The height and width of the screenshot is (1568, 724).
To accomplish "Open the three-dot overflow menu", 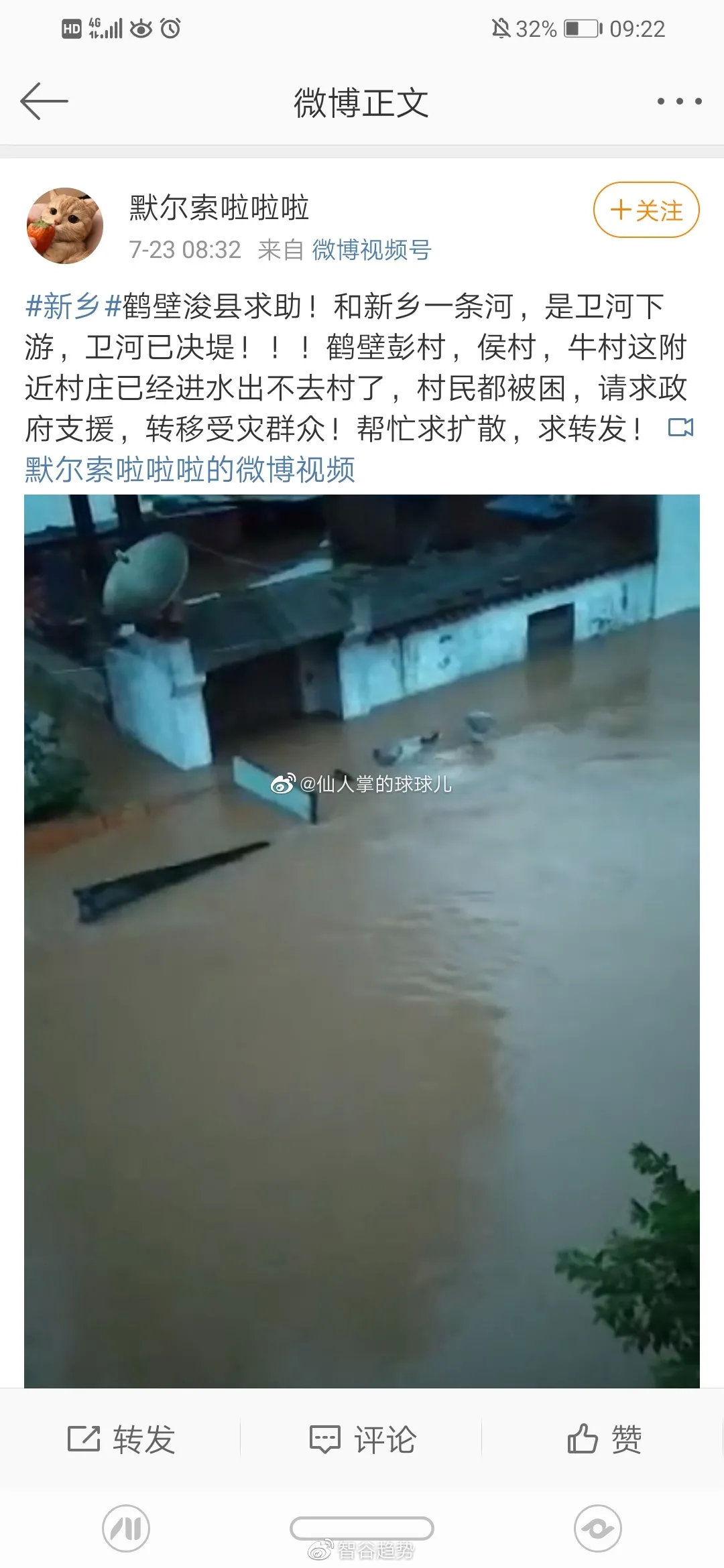I will (x=679, y=101).
